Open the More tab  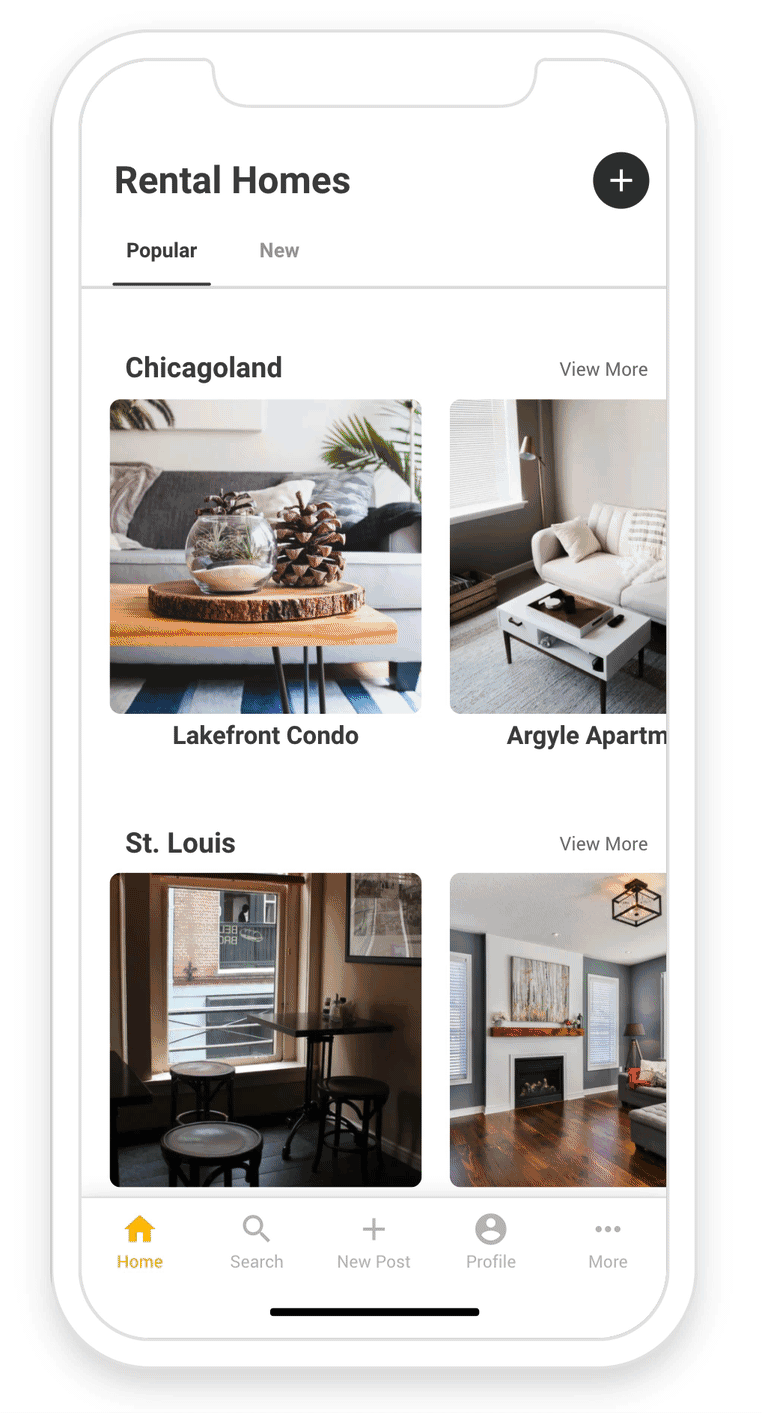tap(608, 1243)
